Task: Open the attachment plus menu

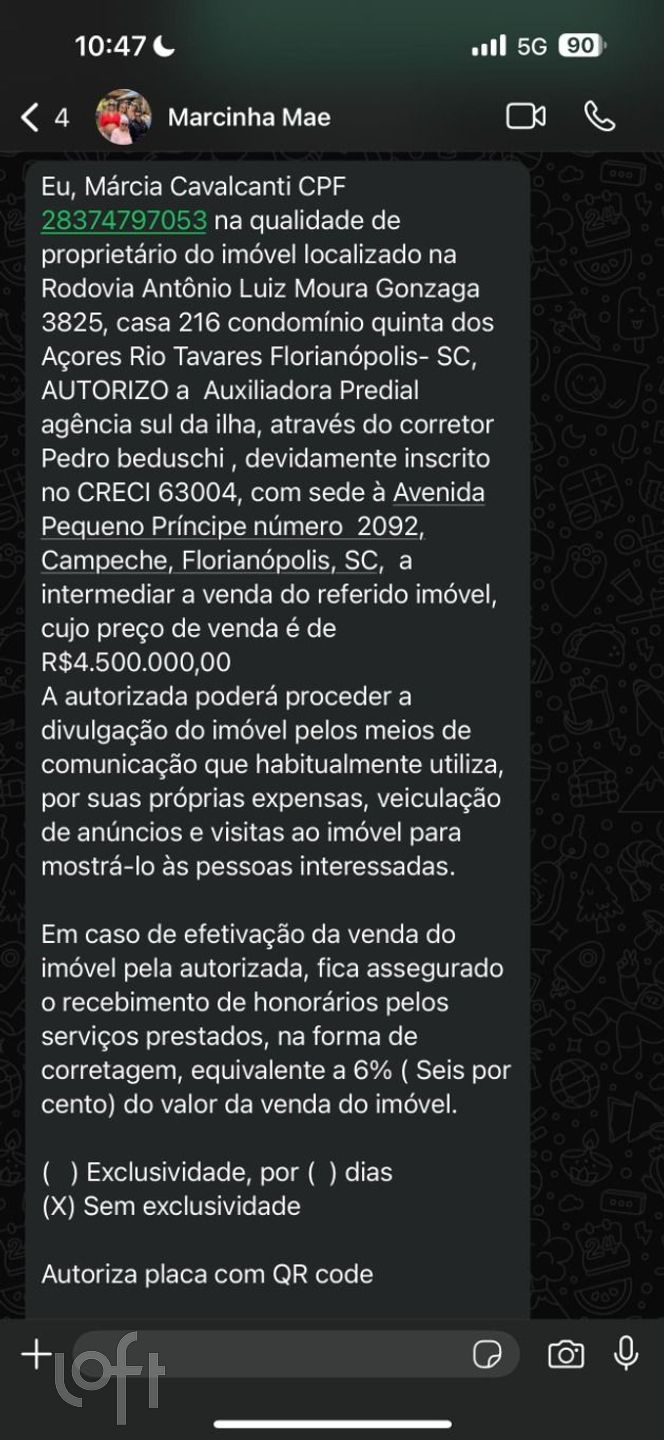Action: pos(36,1355)
